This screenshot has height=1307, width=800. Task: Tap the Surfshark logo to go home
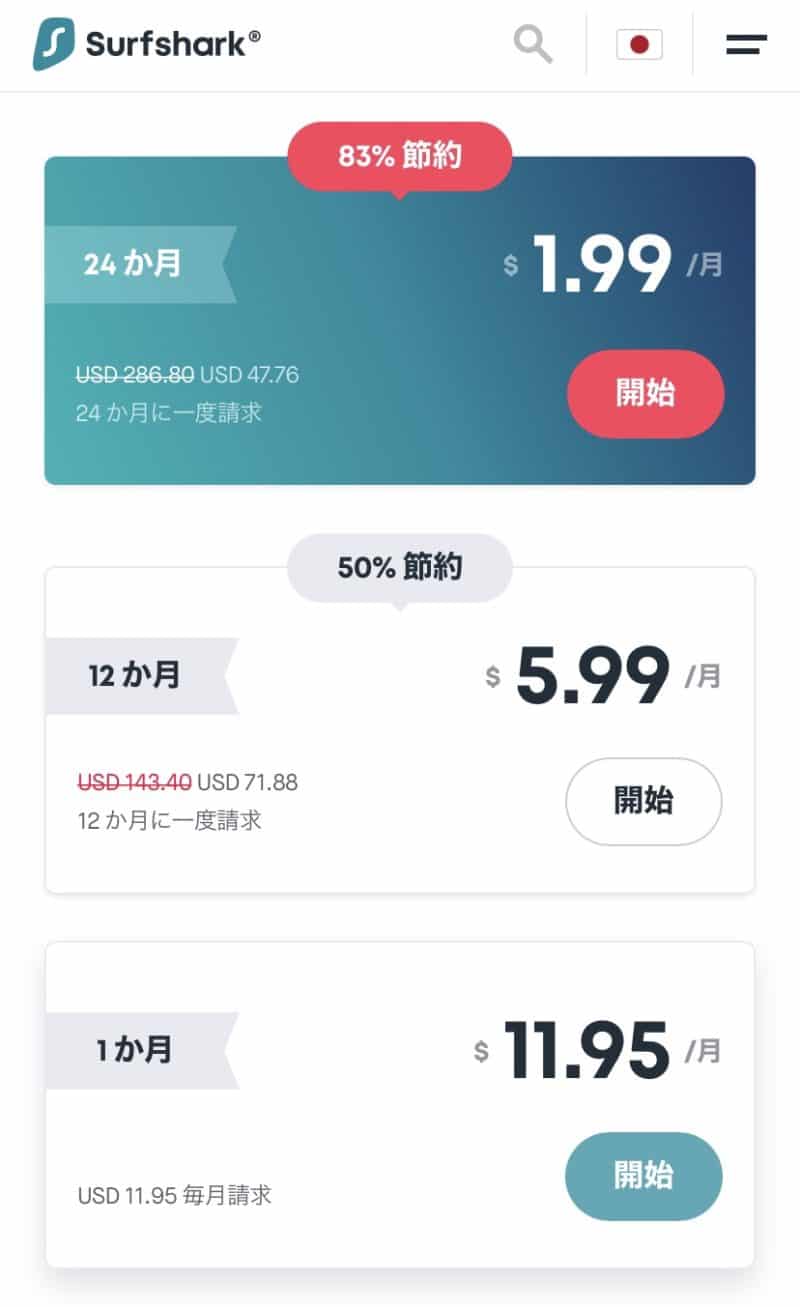click(x=147, y=44)
